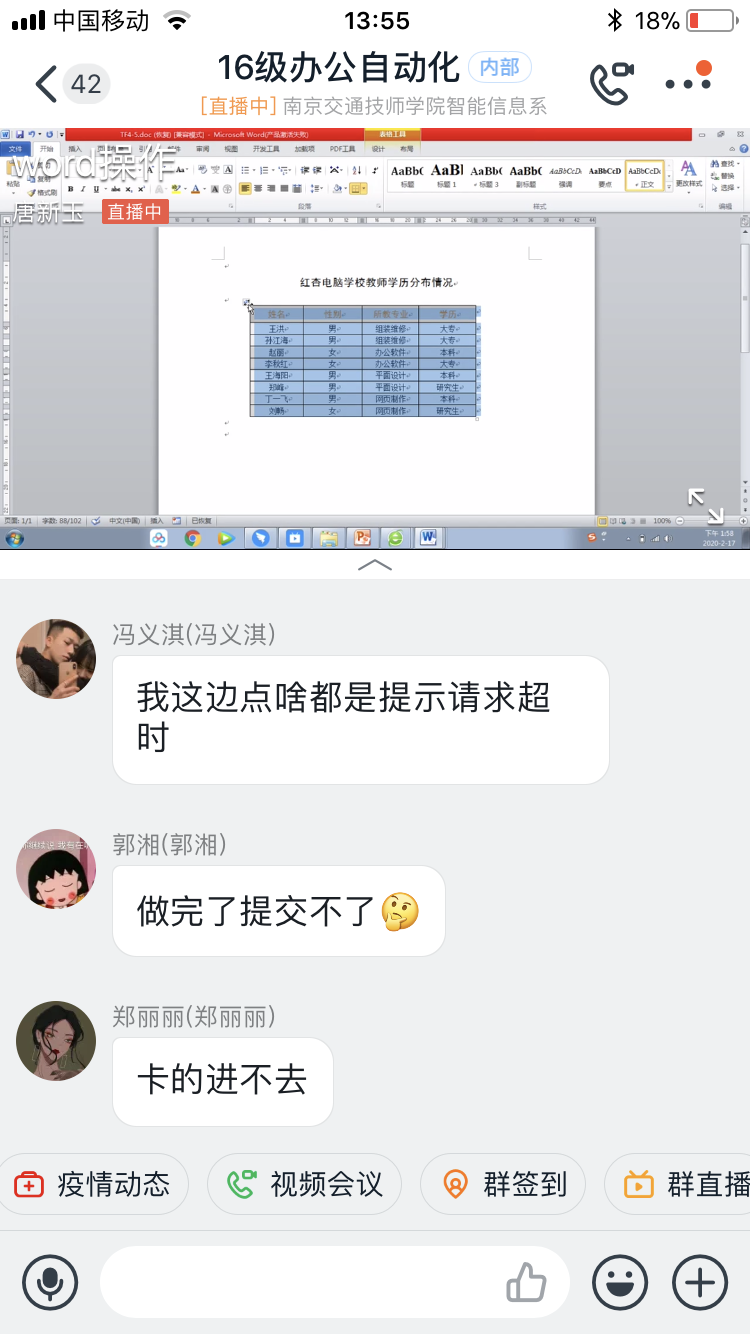750x1334 pixels.
Task: Open the group's more options menu
Action: 689,82
